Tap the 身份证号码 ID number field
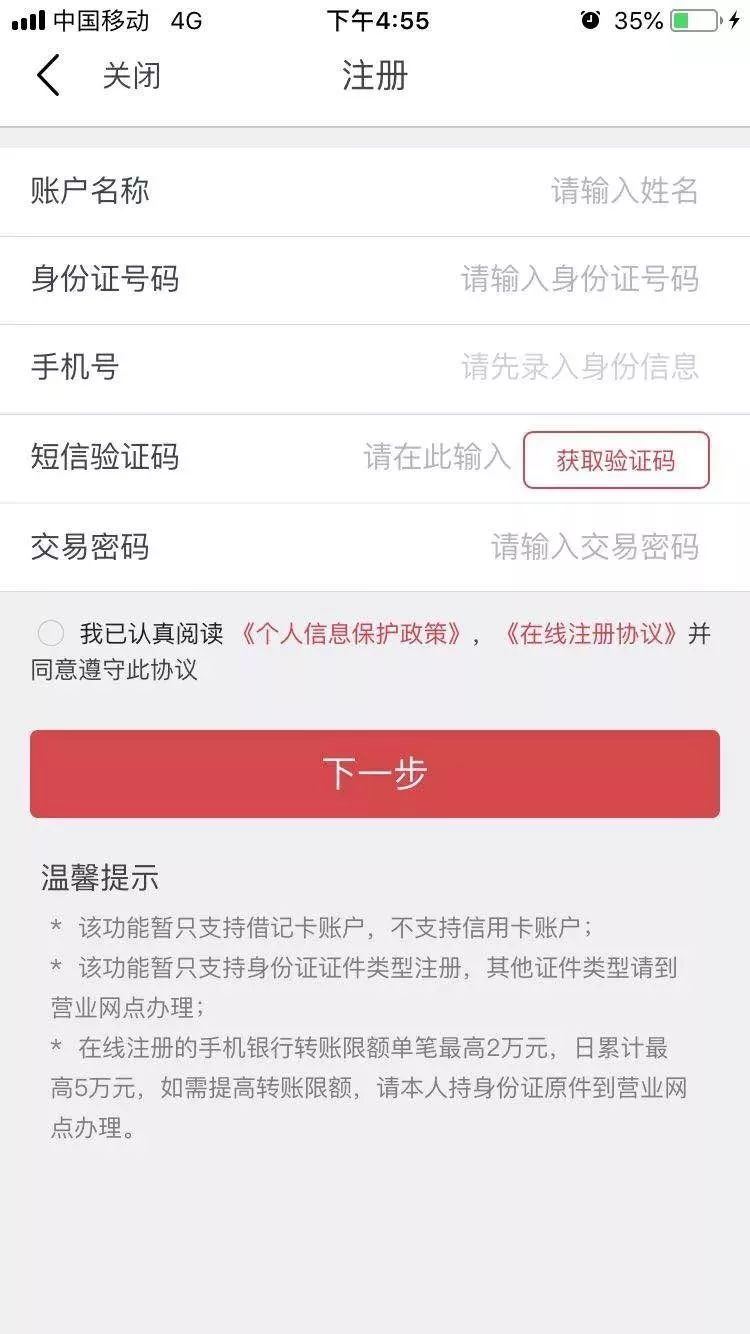Viewport: 750px width, 1334px height. (x=580, y=280)
